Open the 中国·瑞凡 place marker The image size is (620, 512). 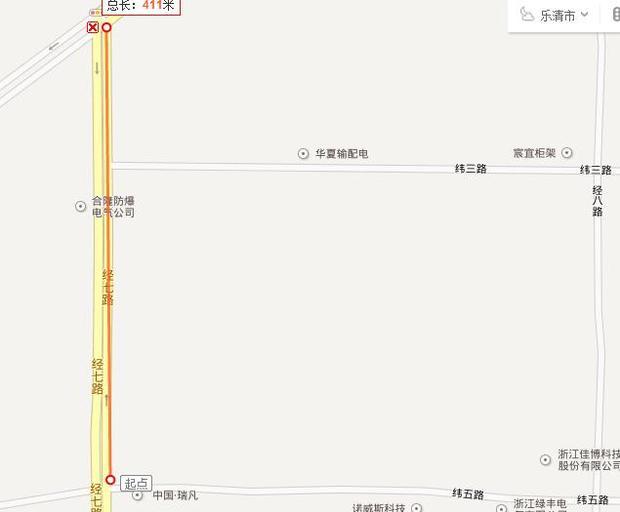[x=138, y=495]
